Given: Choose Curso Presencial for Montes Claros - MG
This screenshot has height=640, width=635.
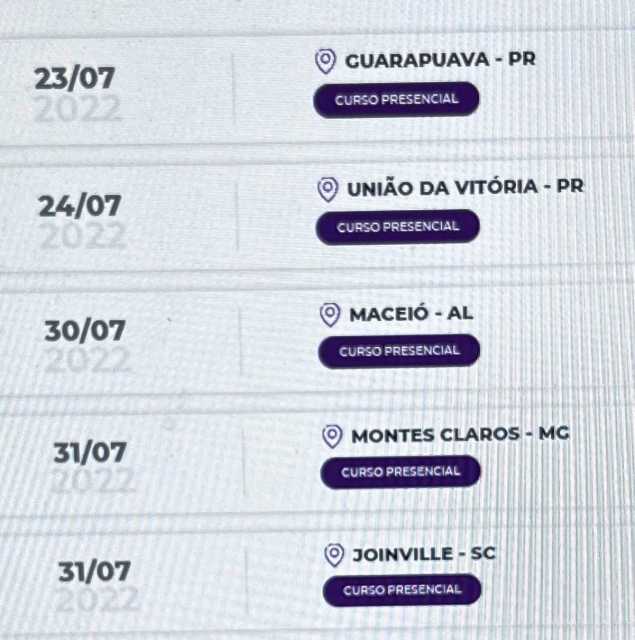Looking at the screenshot, I should pyautogui.click(x=401, y=471).
